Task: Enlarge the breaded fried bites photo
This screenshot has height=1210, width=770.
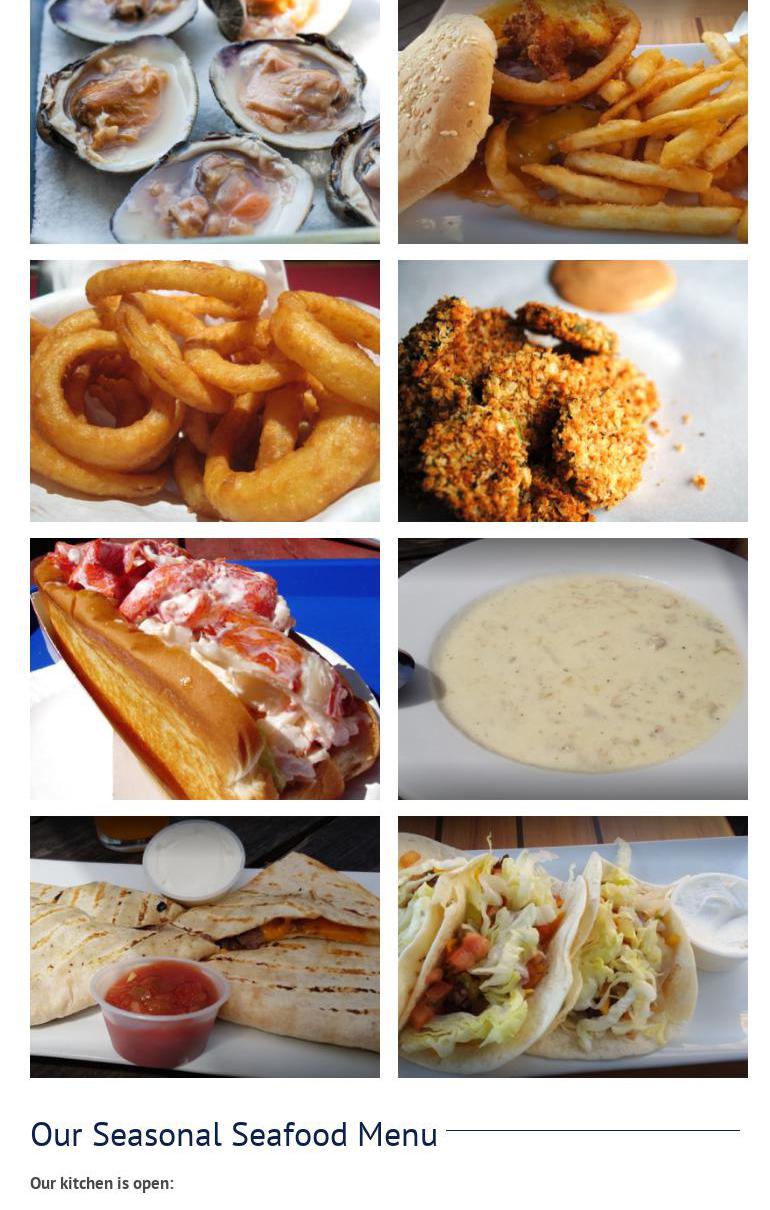Action: pyautogui.click(x=572, y=391)
